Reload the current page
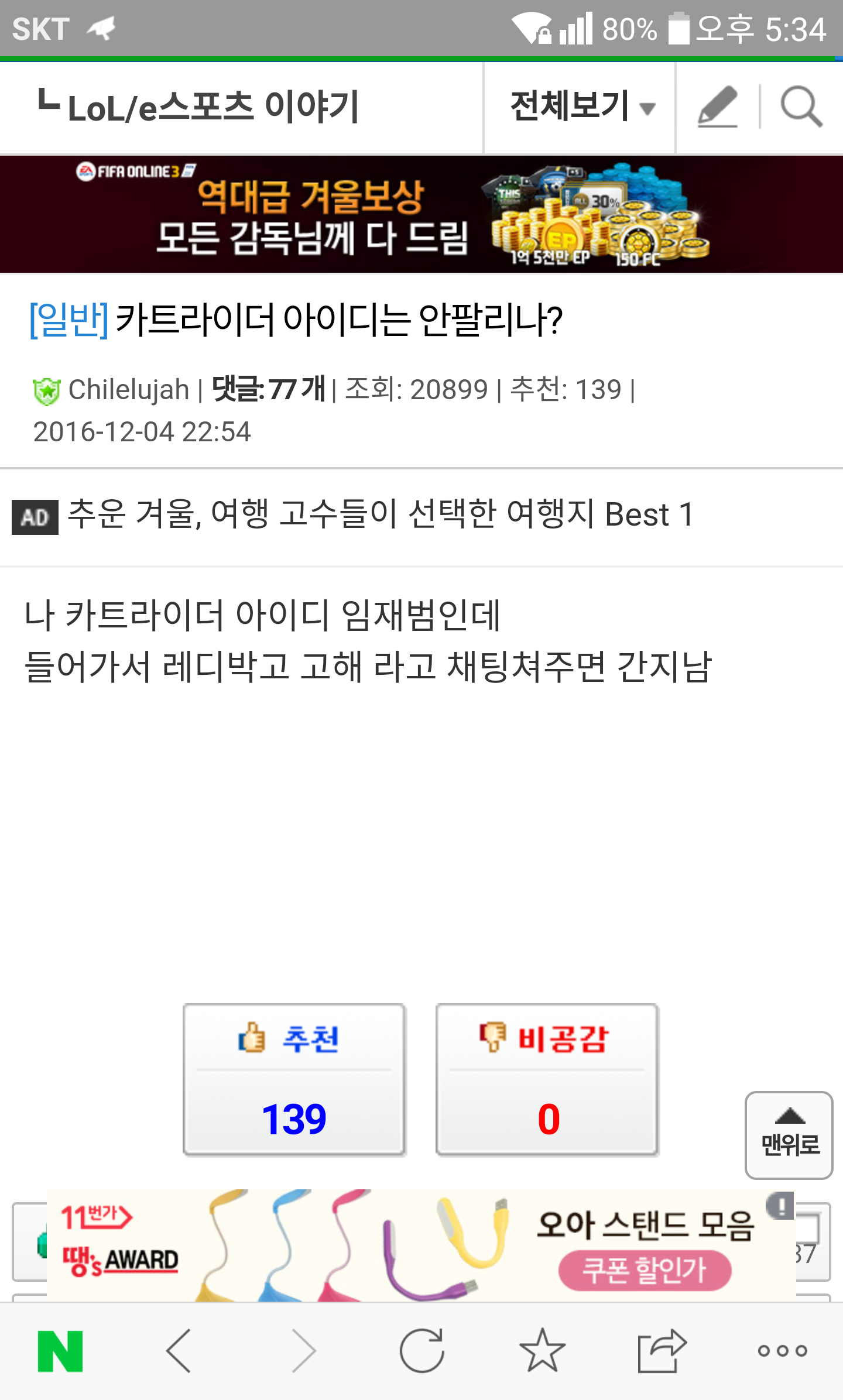Screen dimensions: 843x1400 click(x=421, y=1351)
